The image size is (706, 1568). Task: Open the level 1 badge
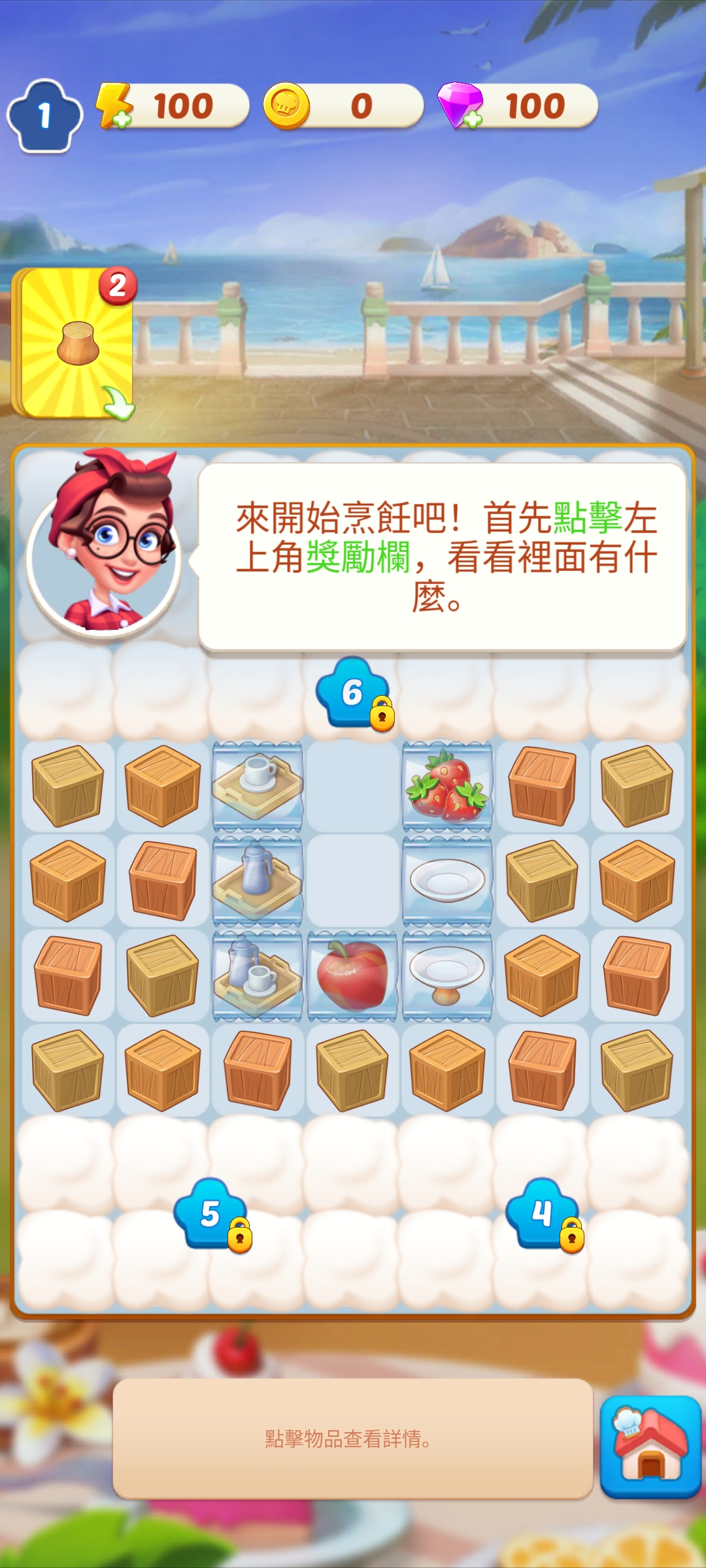44,116
